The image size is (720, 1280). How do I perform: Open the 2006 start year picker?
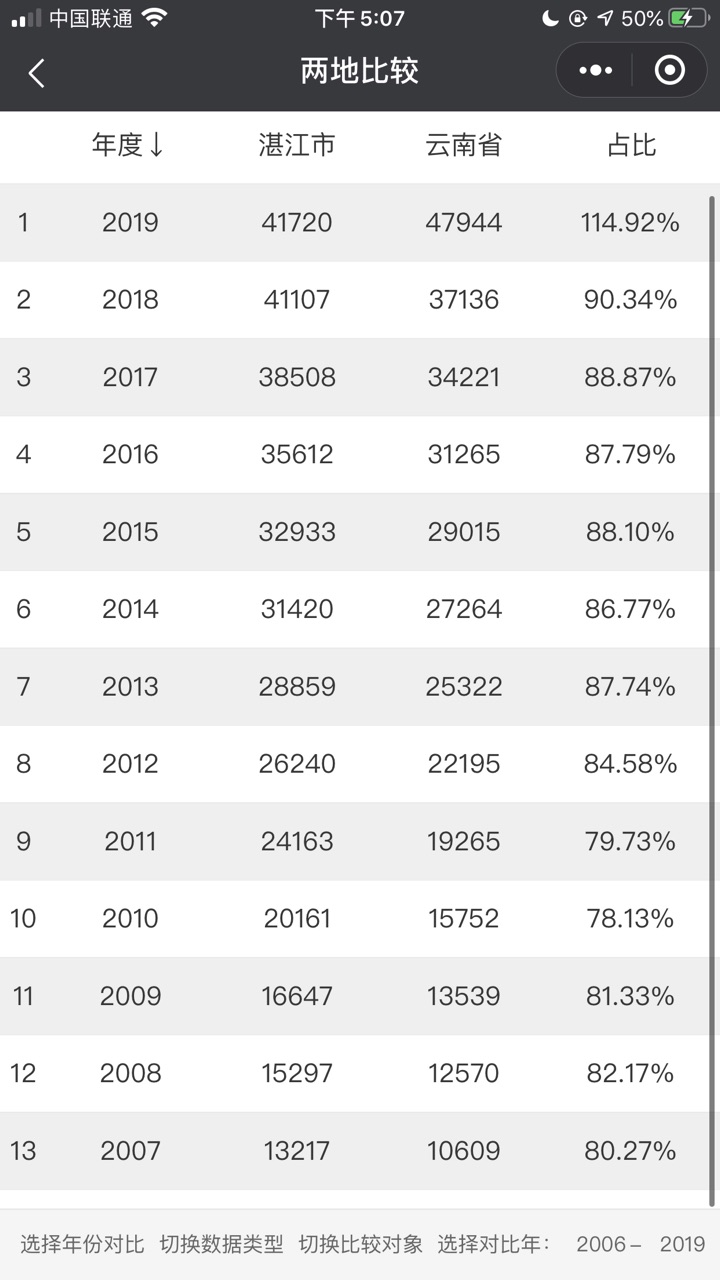[602, 1244]
